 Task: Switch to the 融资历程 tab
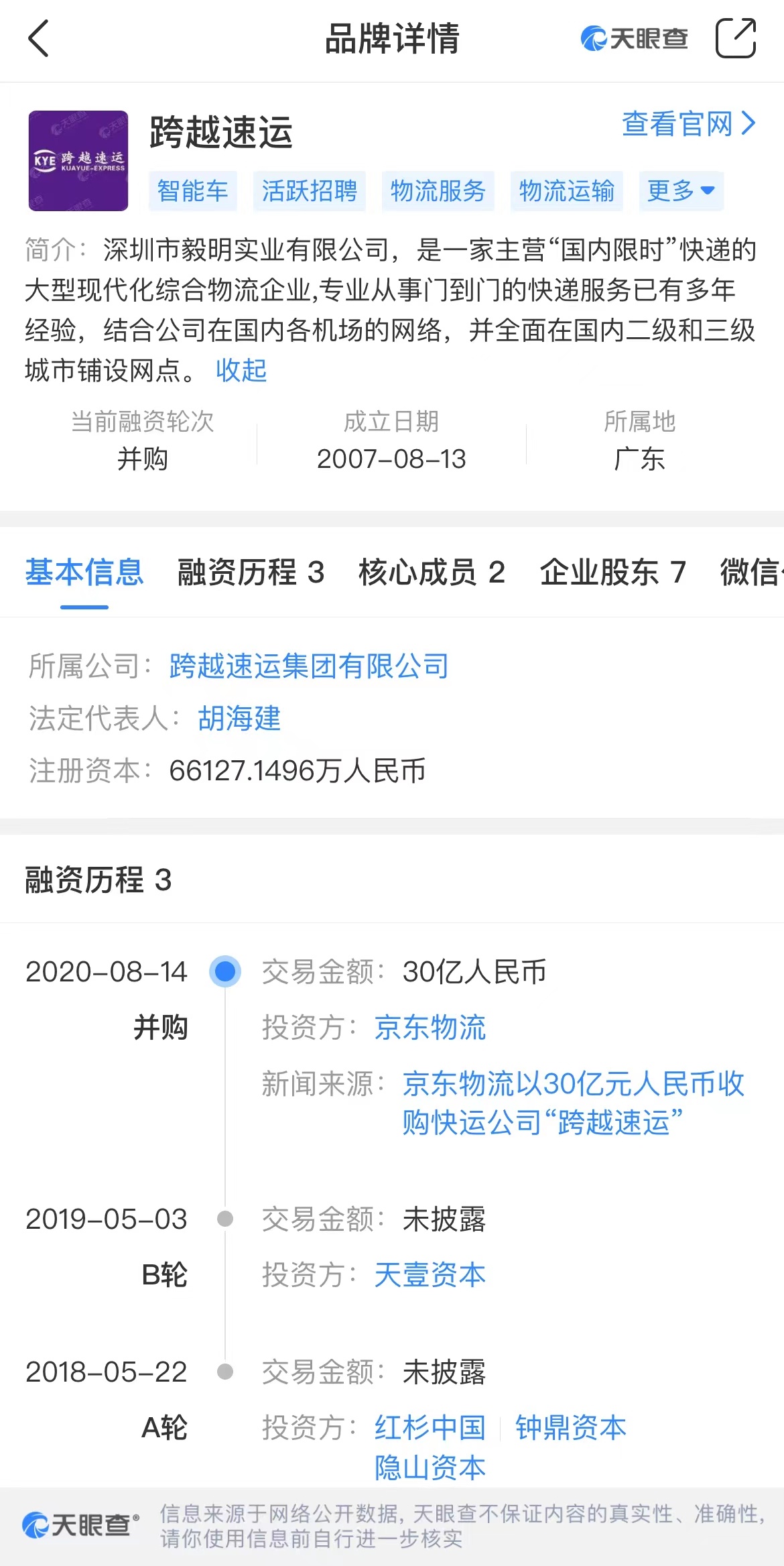[x=251, y=573]
